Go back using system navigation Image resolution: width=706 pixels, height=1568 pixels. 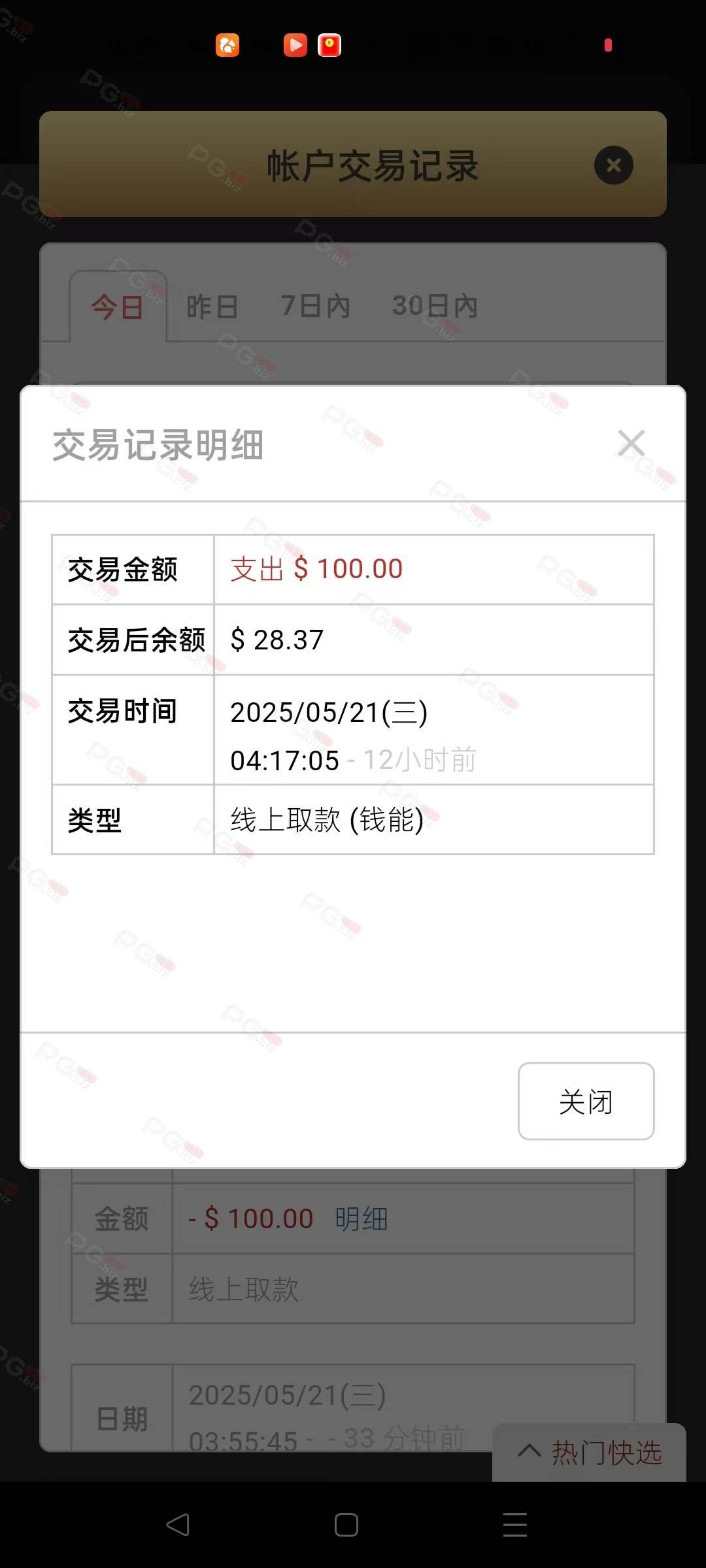point(178,1525)
